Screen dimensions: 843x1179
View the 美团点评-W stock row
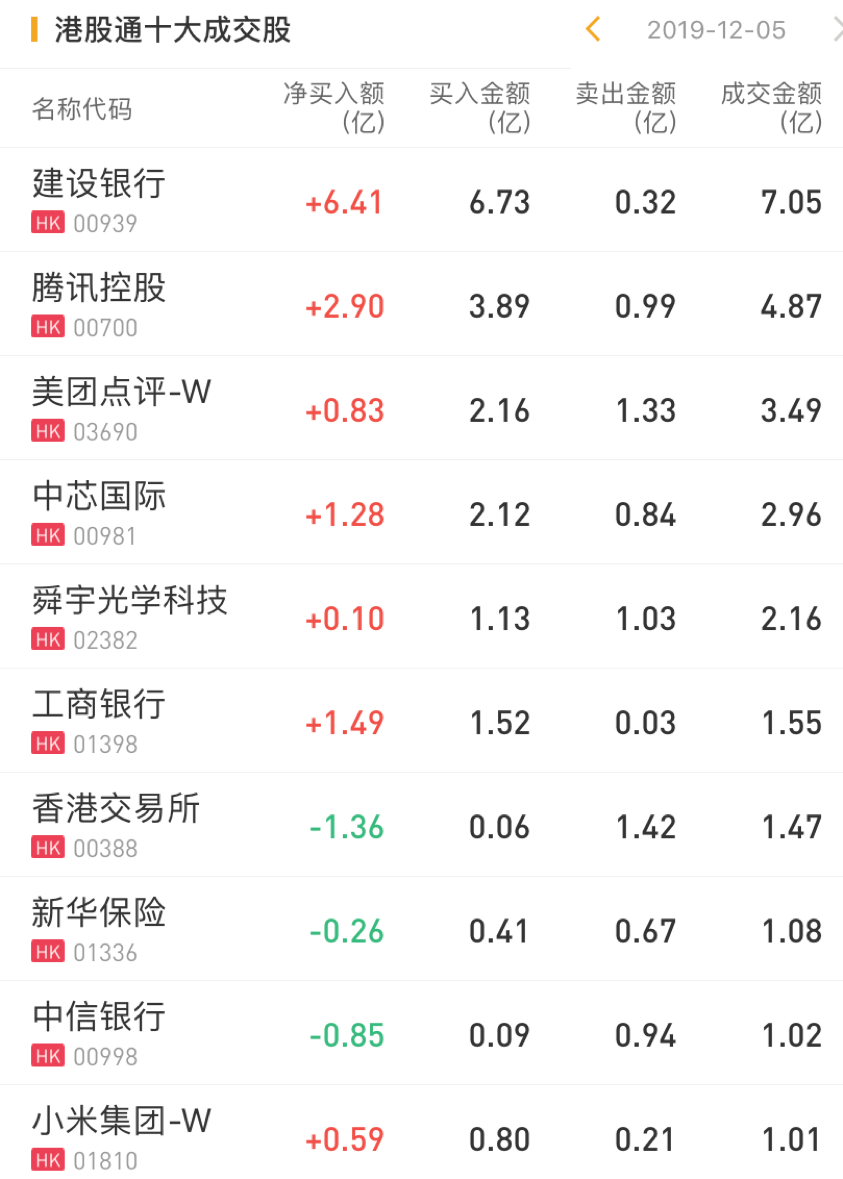tap(121, 407)
